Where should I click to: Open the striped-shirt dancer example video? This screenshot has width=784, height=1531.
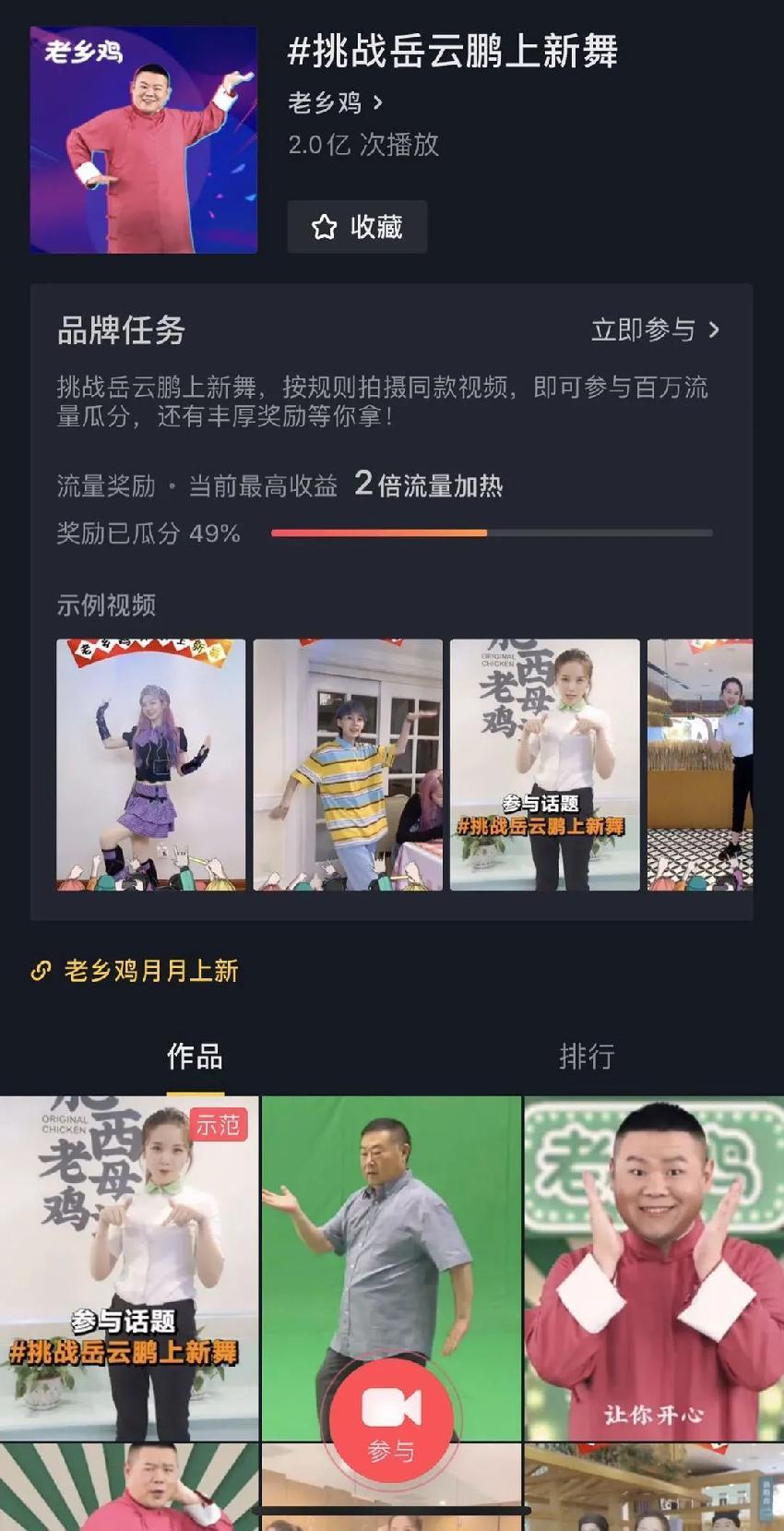348,764
